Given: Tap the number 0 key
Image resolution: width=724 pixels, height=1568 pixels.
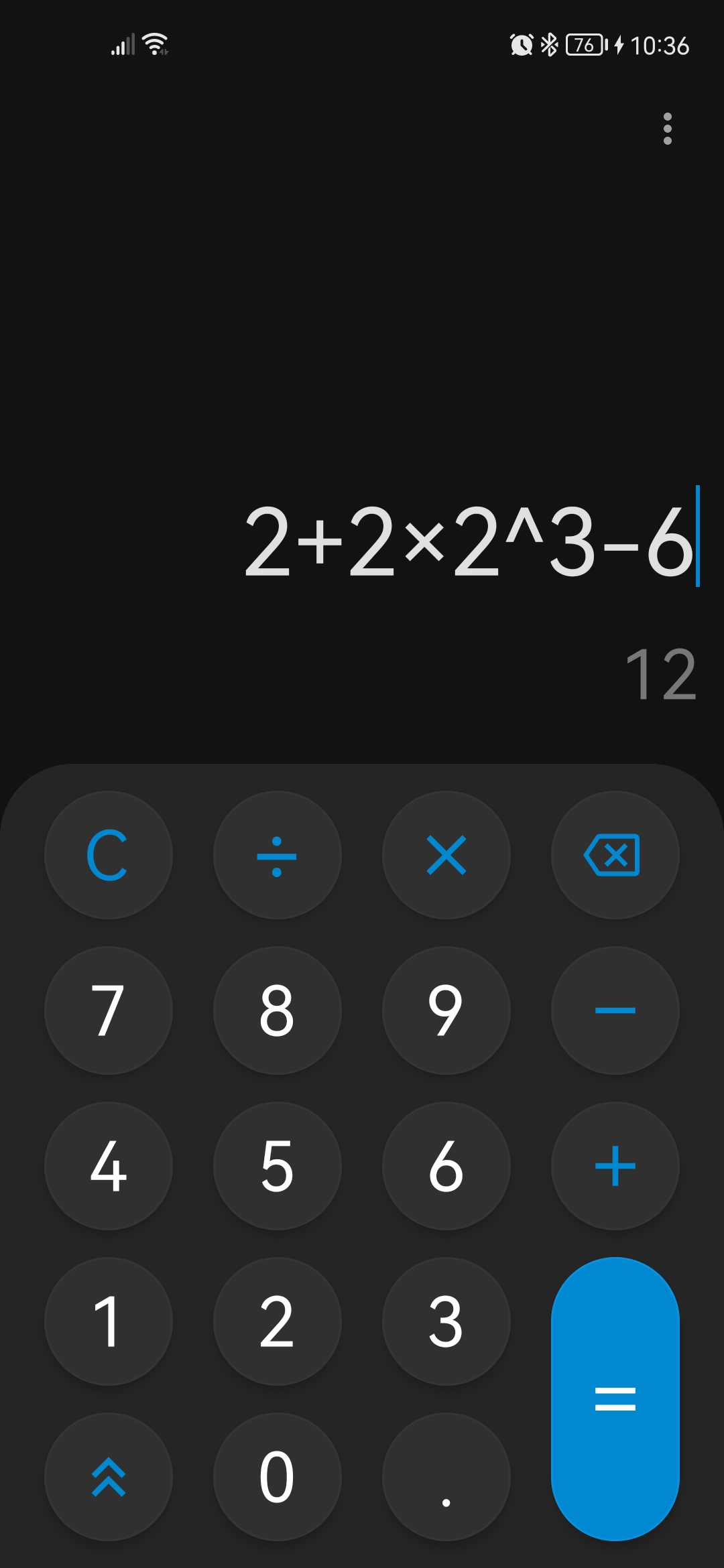Looking at the screenshot, I should coord(278,1477).
